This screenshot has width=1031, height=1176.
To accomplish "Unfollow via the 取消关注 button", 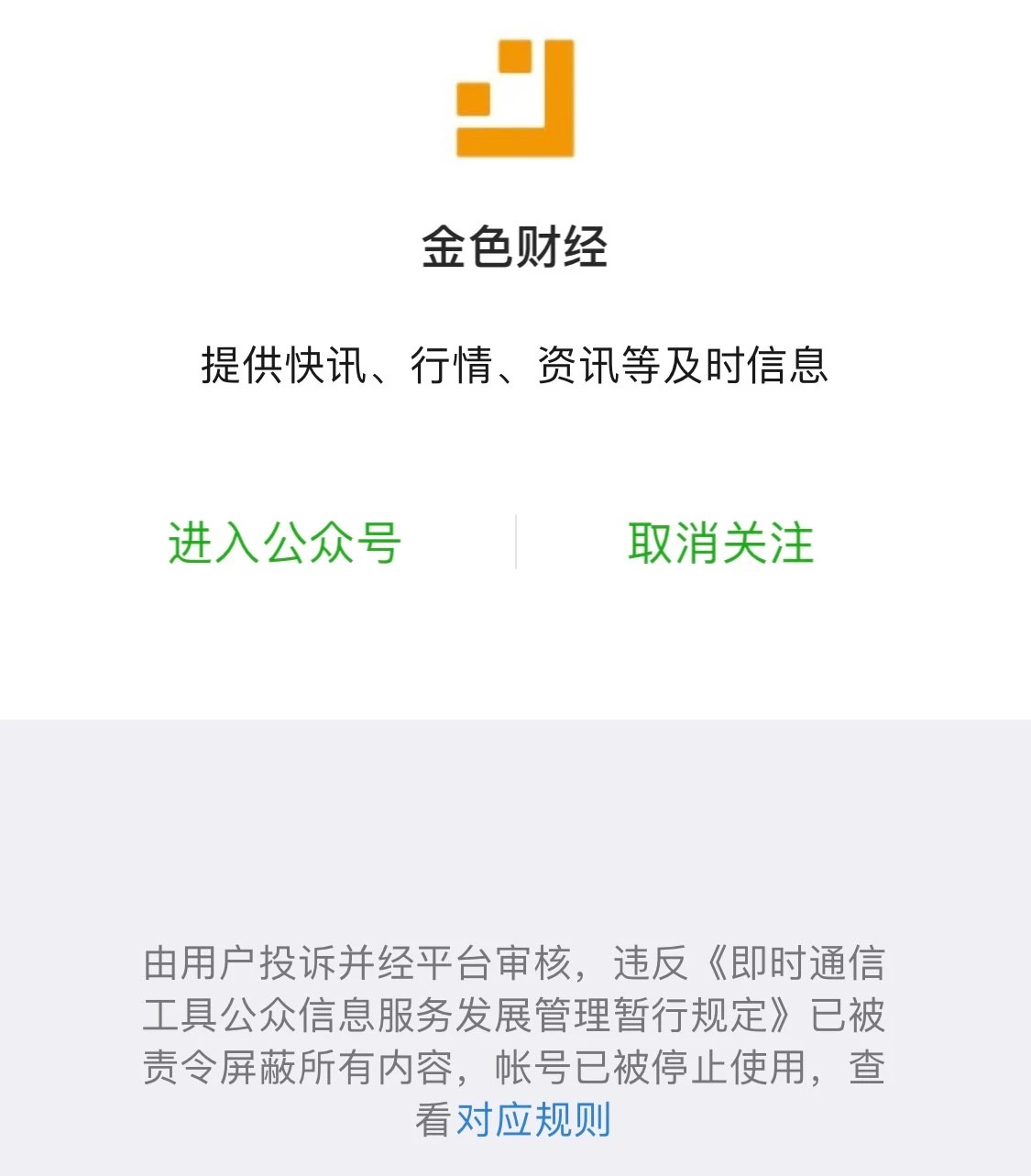I will click(720, 543).
